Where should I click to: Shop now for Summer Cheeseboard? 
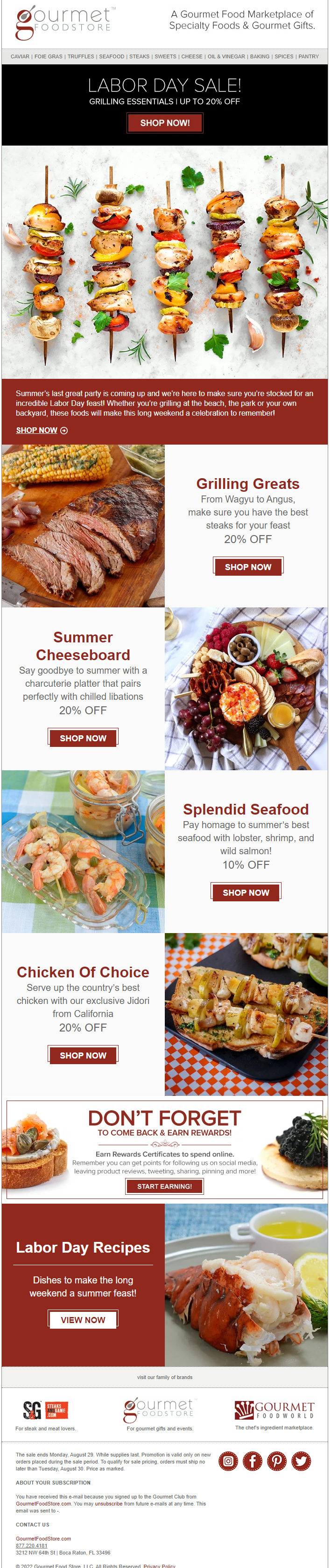[83, 738]
